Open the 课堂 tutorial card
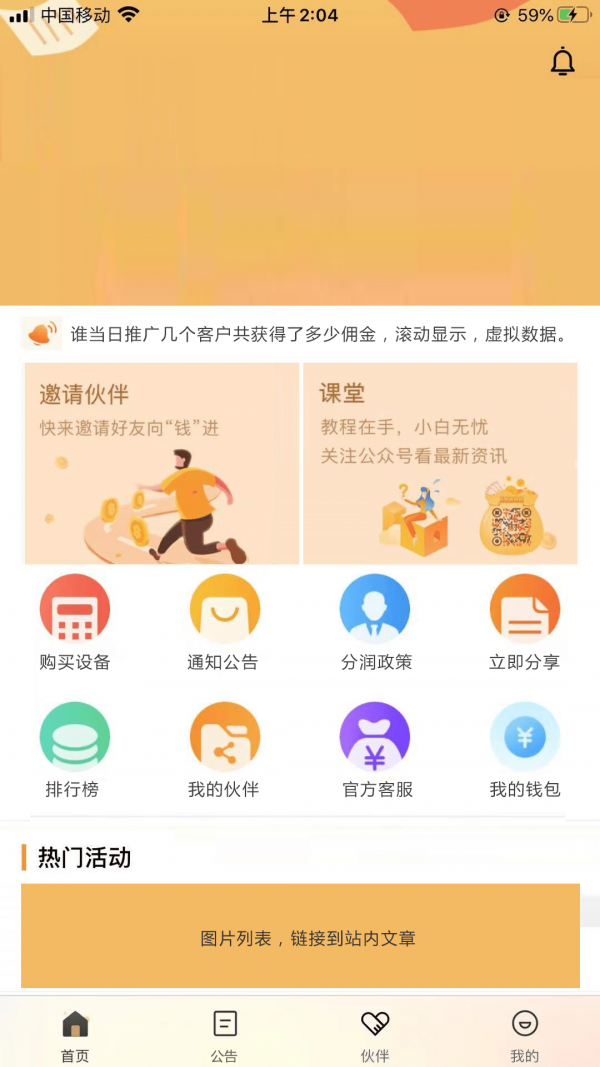The height and width of the screenshot is (1067, 600). 440,464
